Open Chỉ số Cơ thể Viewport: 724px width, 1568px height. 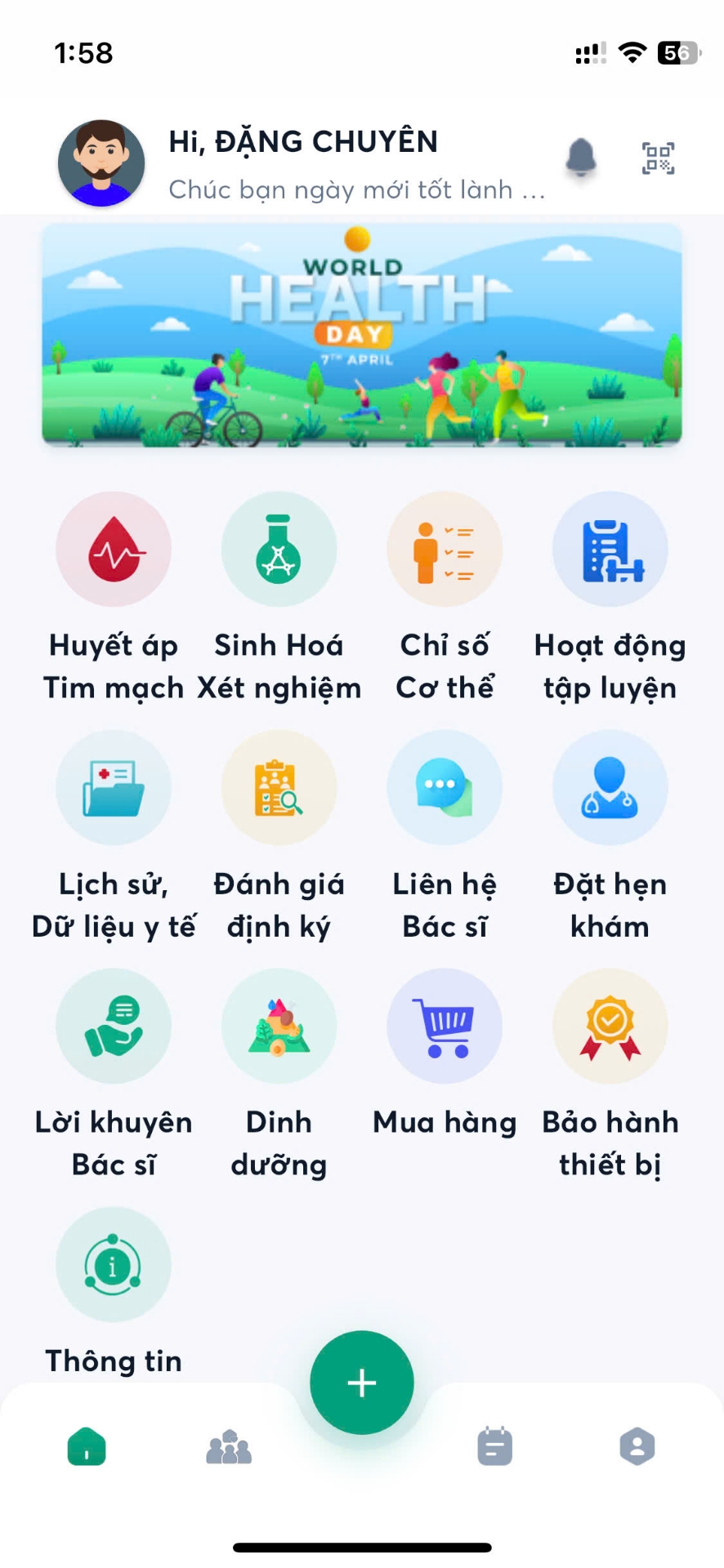pos(445,549)
